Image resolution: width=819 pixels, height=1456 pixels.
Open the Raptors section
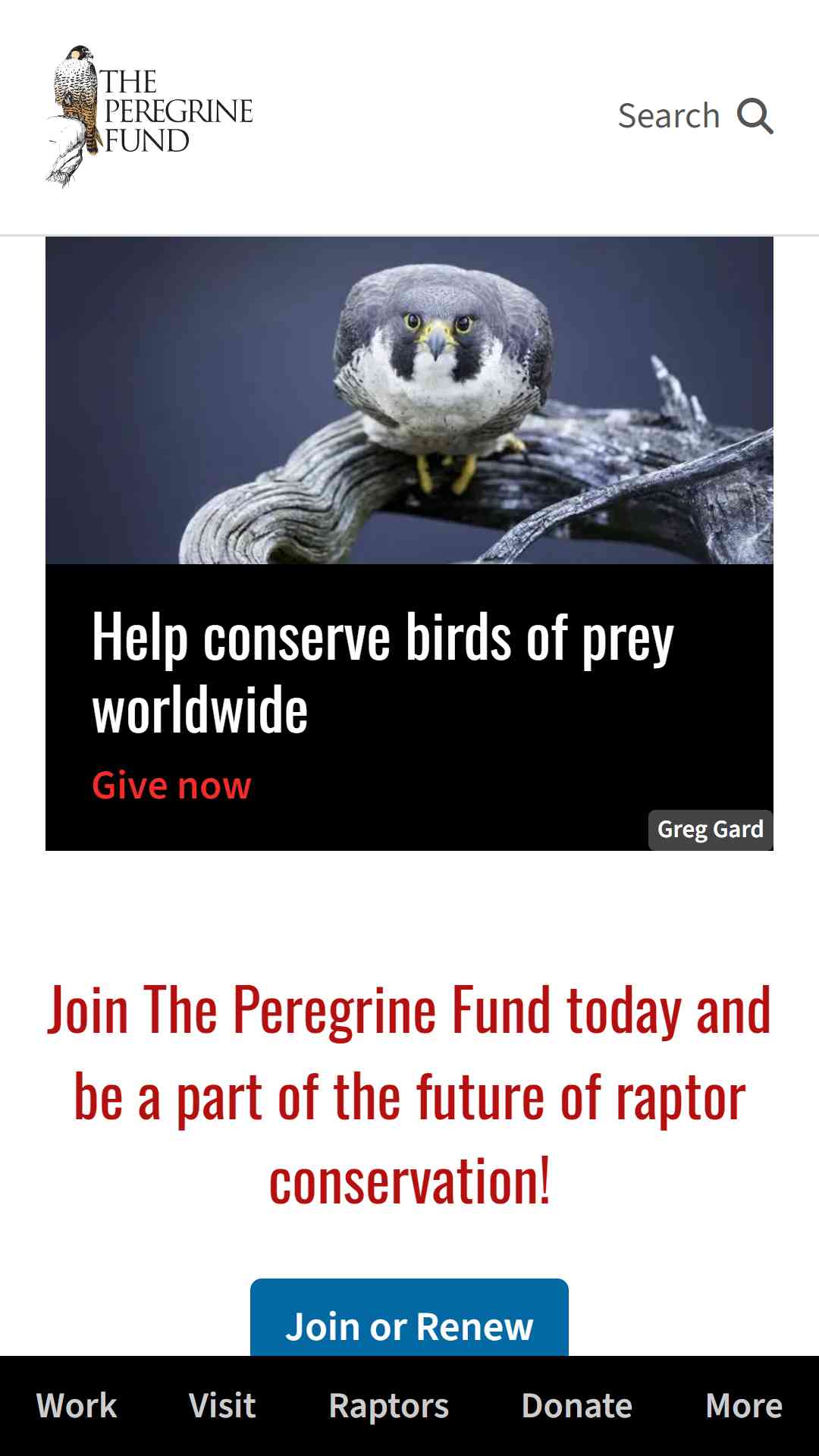389,1406
